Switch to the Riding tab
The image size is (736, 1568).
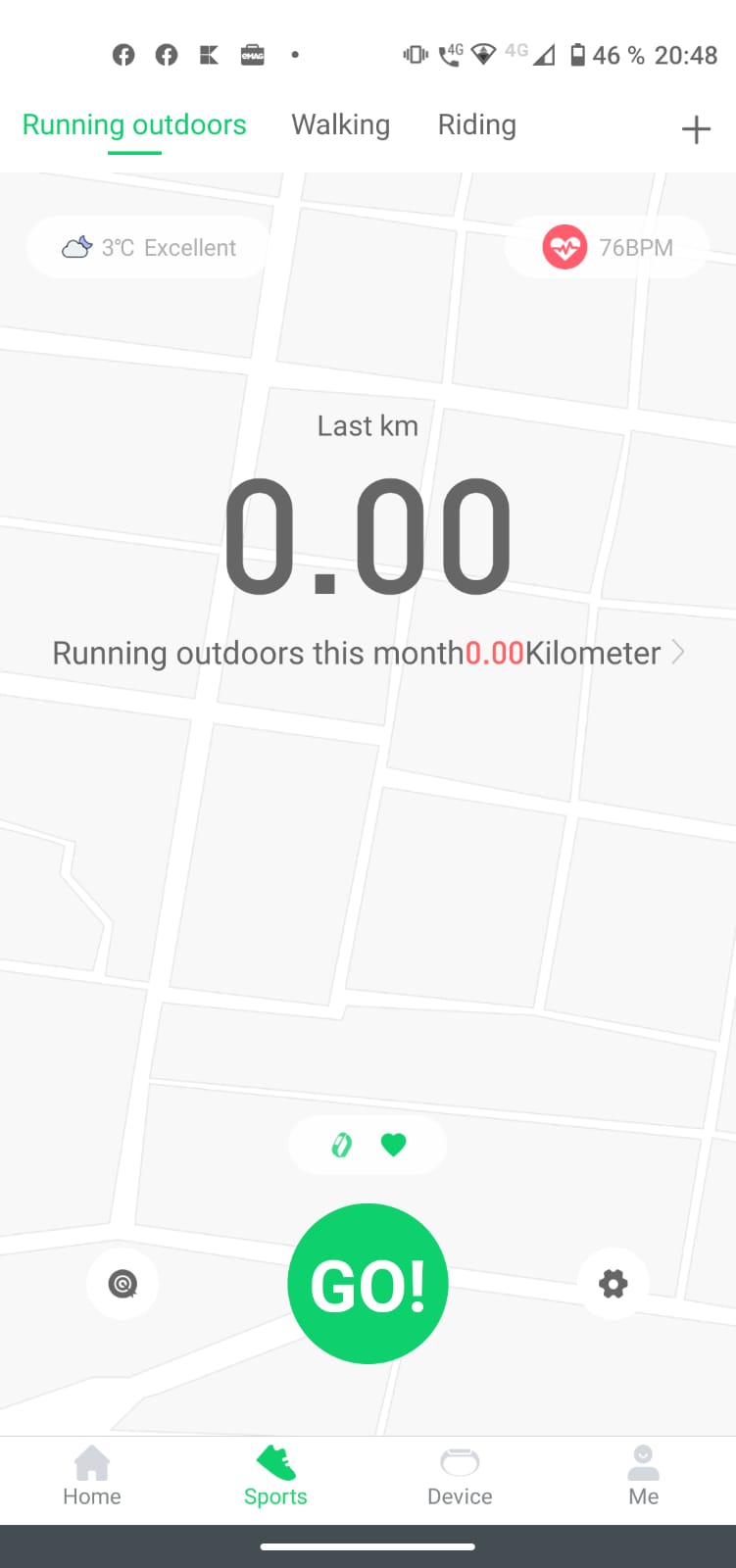[476, 125]
